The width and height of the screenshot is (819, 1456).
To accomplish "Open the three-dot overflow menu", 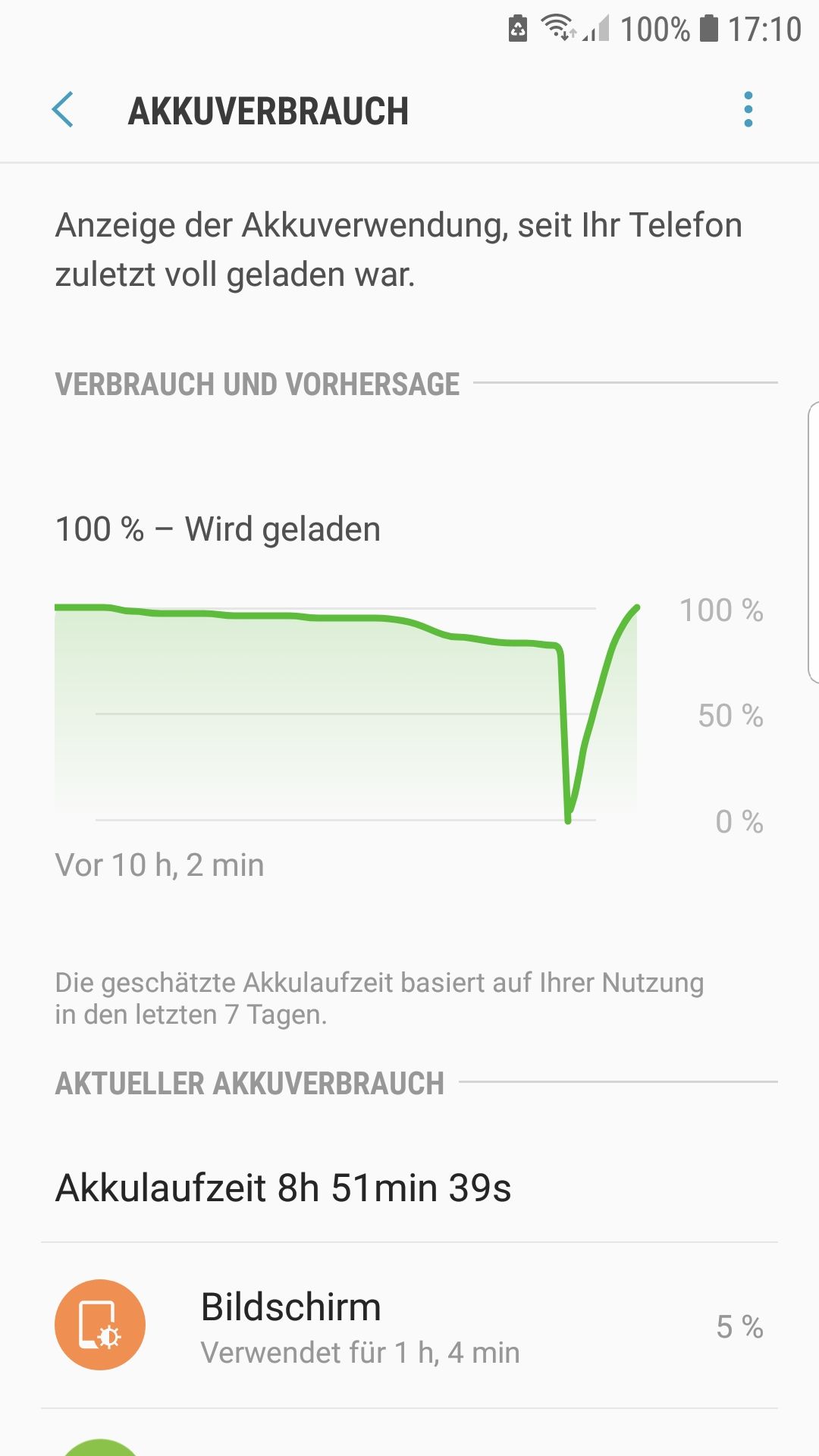I will pyautogui.click(x=748, y=110).
